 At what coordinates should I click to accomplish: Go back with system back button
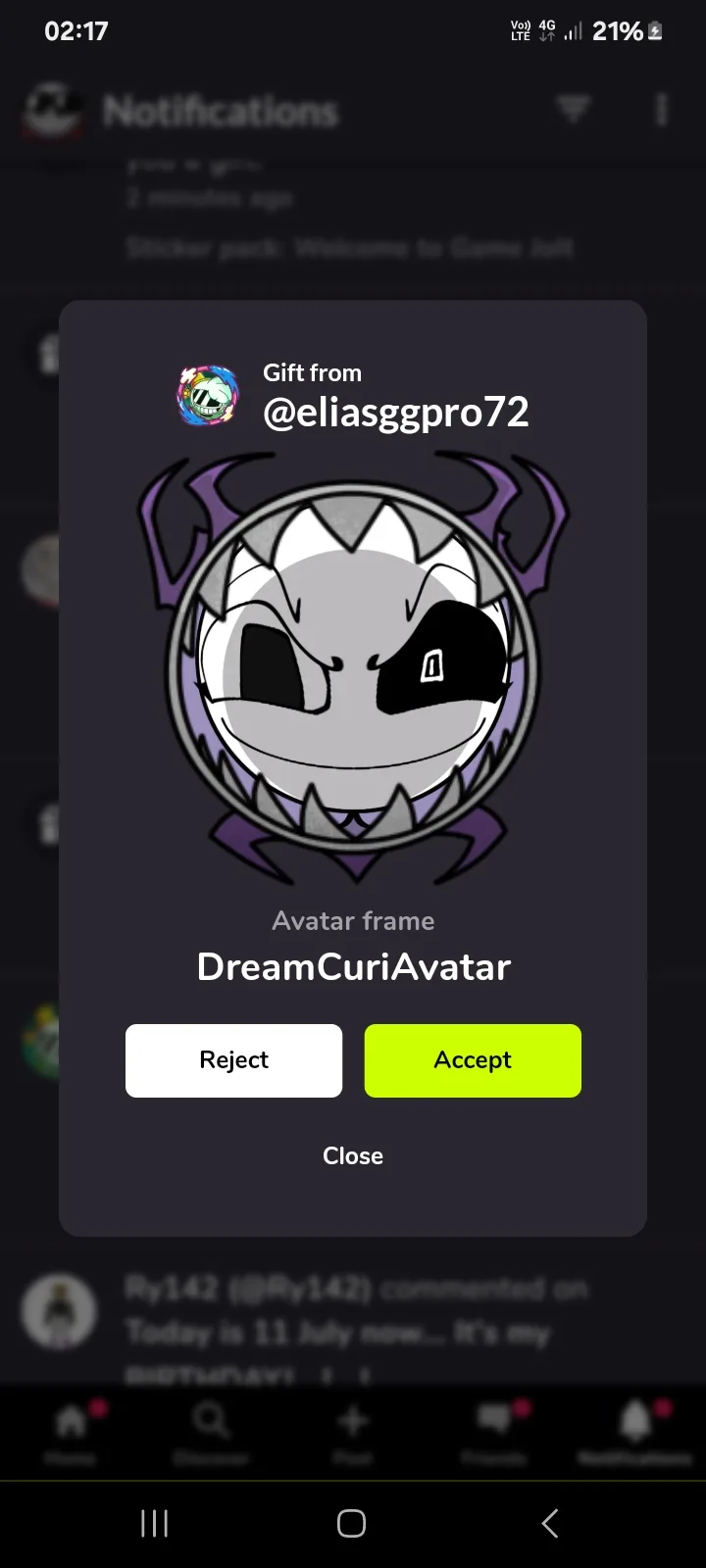point(550,1523)
